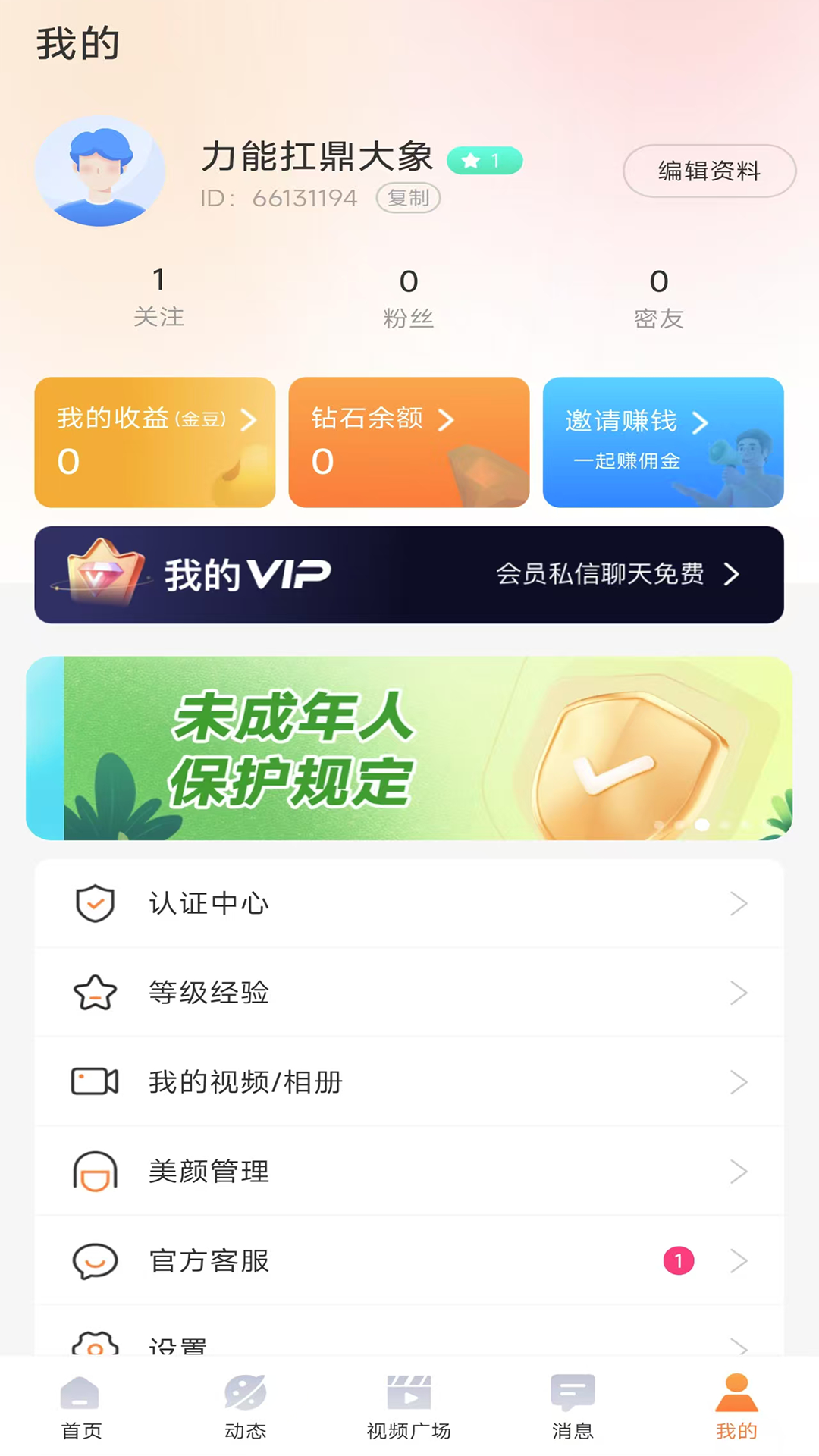Tap the 我的视频/相册 camera icon
The height and width of the screenshot is (1456, 819).
[94, 1081]
